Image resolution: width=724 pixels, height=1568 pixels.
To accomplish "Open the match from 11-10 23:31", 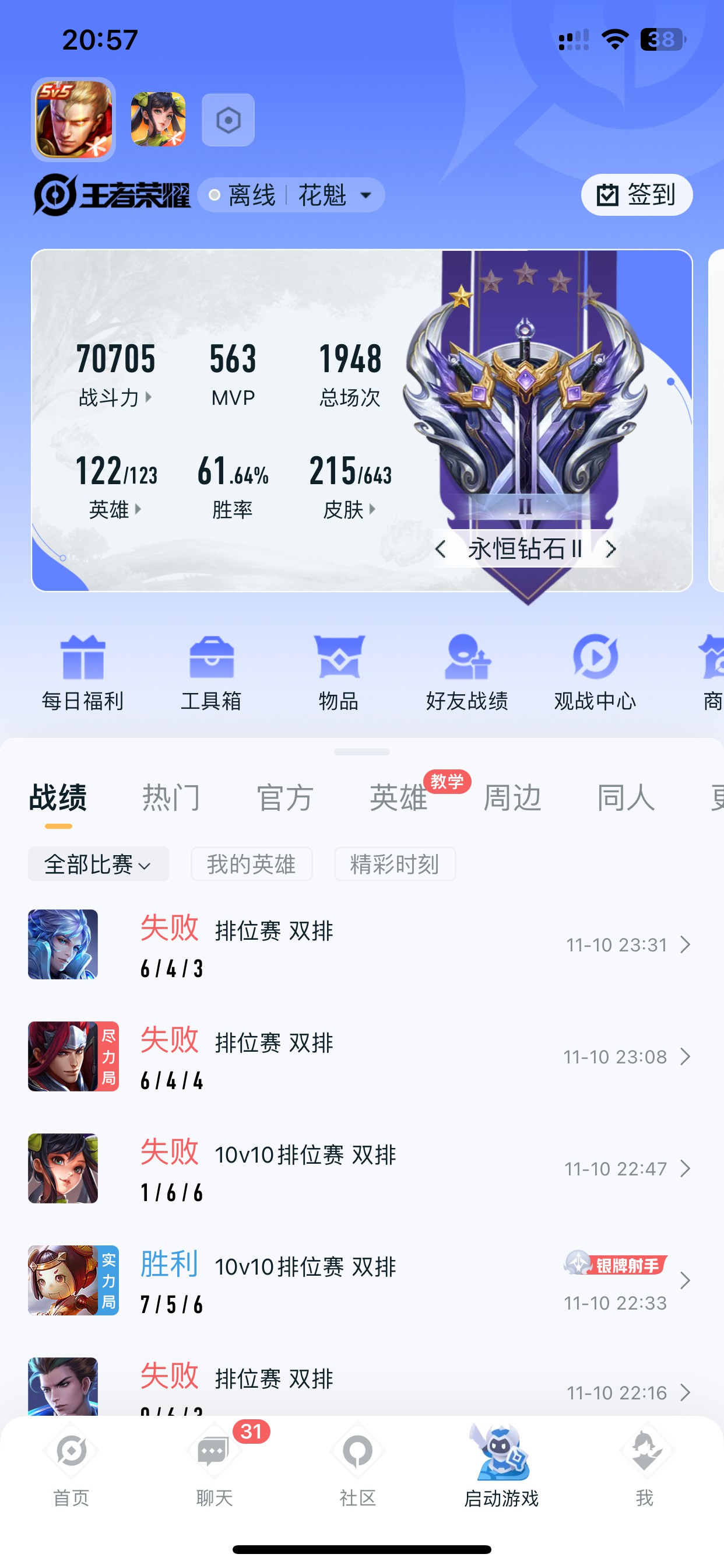I will click(359, 944).
